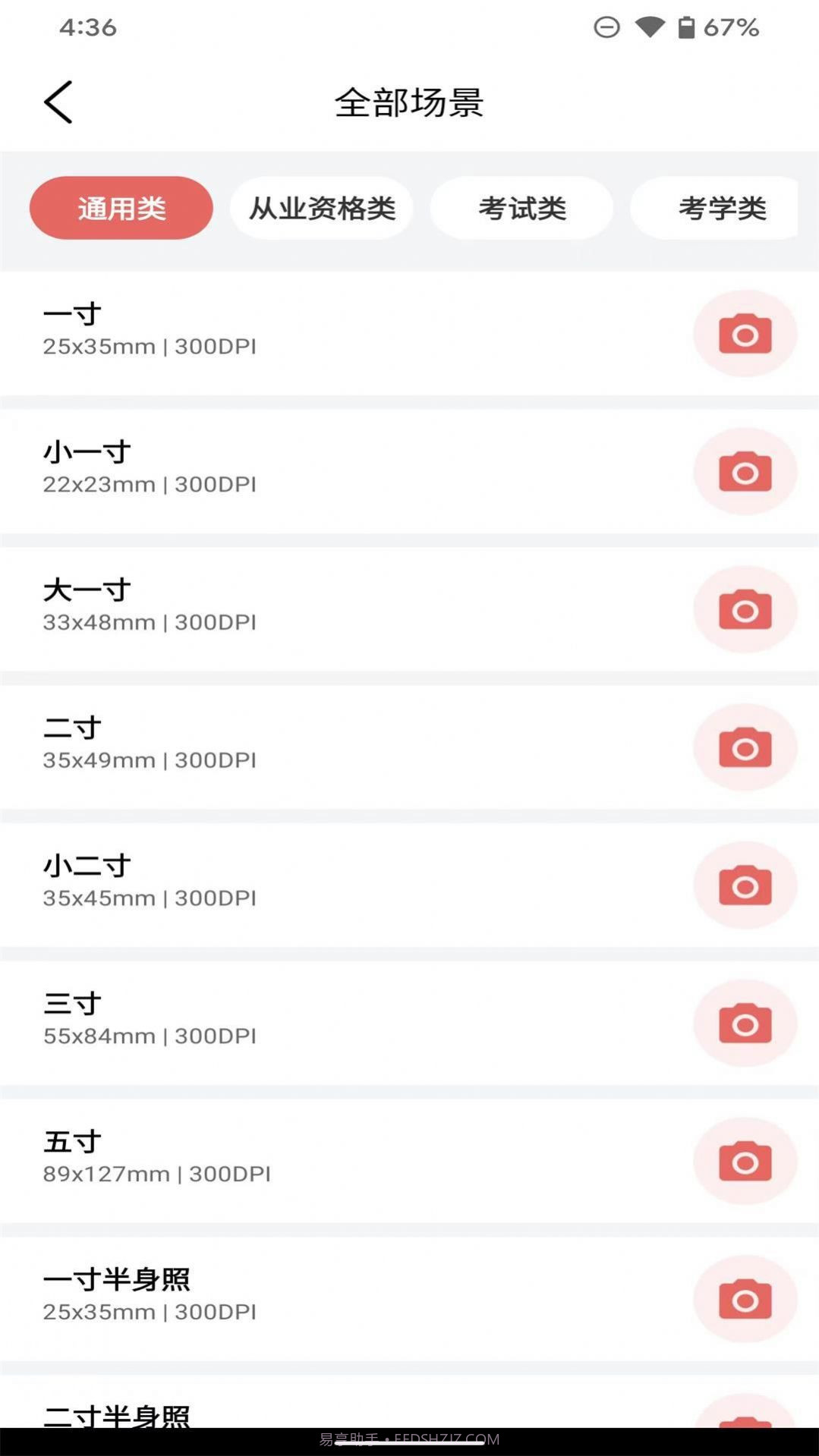The image size is (819, 1456).
Task: Tap the camera icon next to 大一寸
Action: pyautogui.click(x=745, y=609)
